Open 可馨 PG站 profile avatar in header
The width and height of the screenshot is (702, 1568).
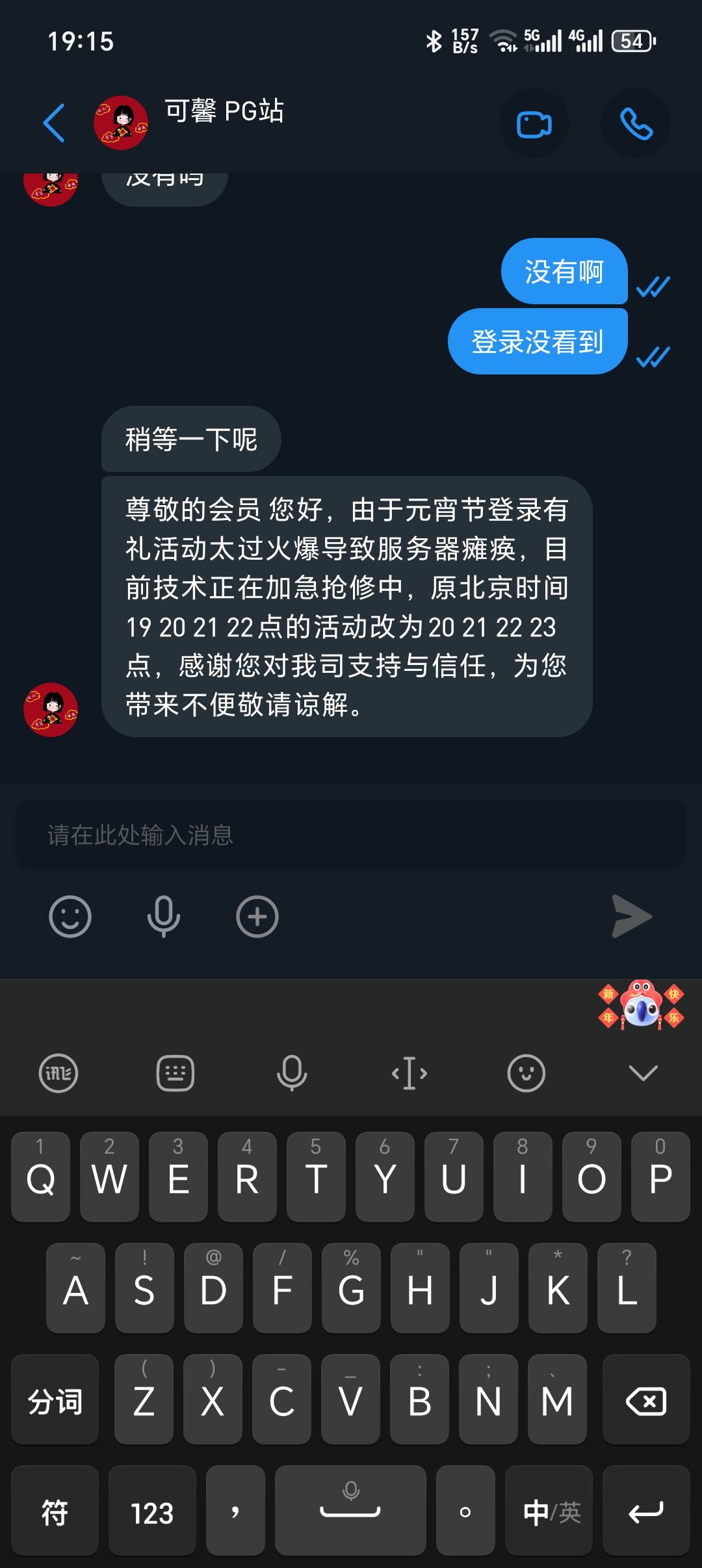tap(121, 123)
